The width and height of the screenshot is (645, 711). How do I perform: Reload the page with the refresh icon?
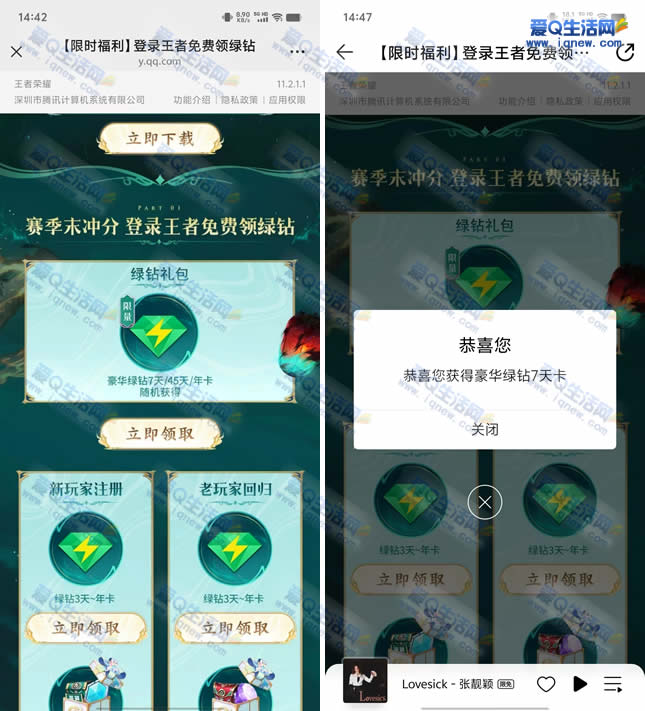(x=625, y=52)
